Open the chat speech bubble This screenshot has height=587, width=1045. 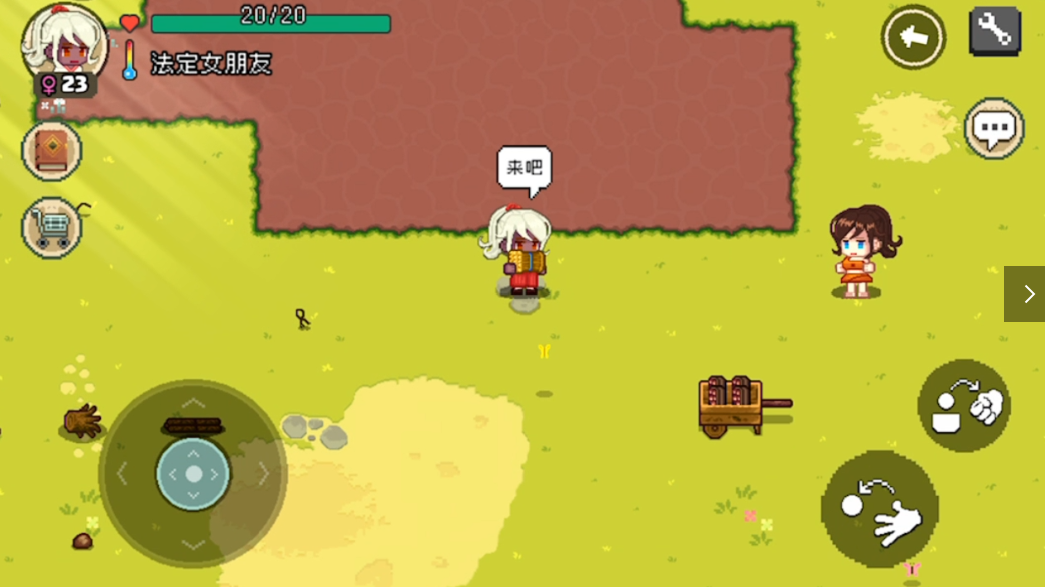click(993, 128)
